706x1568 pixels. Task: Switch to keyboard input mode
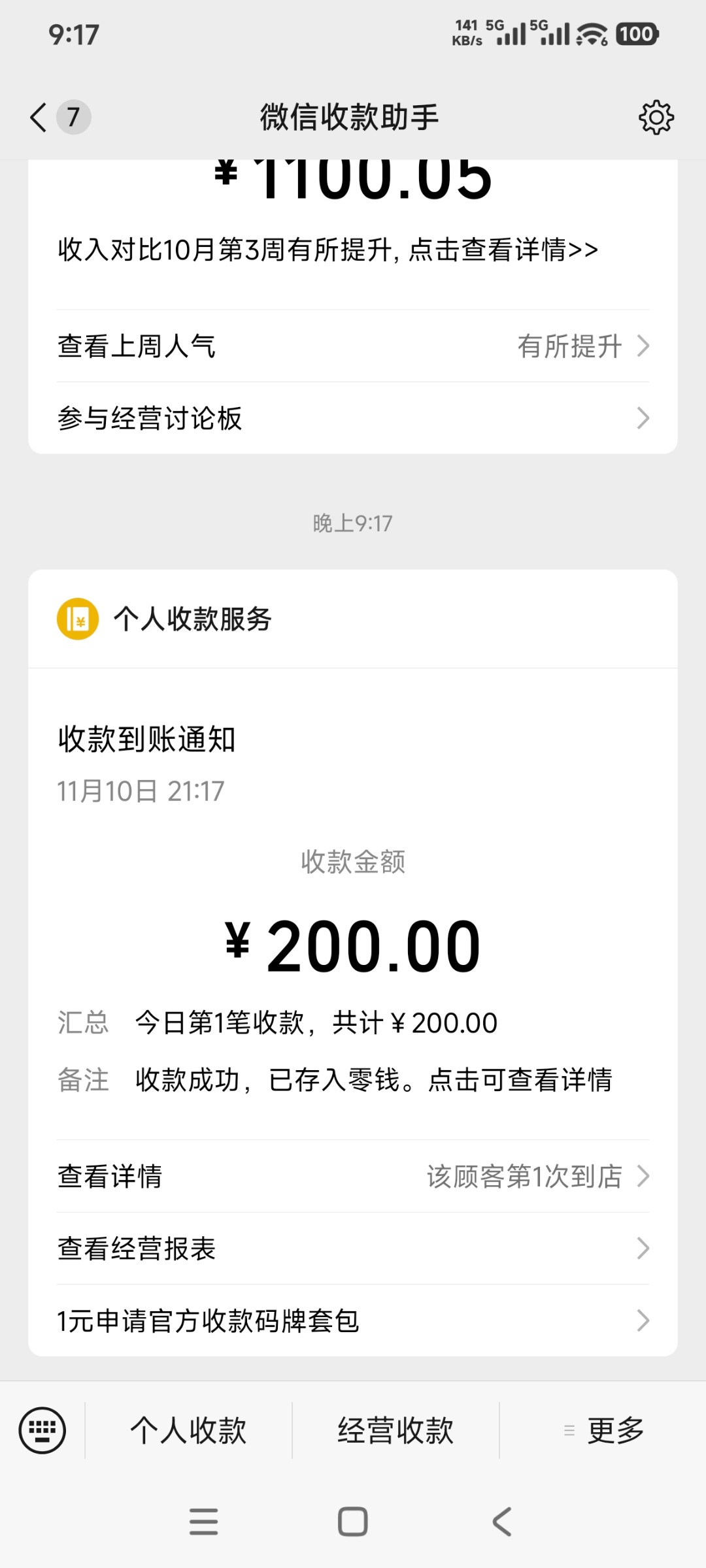click(42, 1430)
